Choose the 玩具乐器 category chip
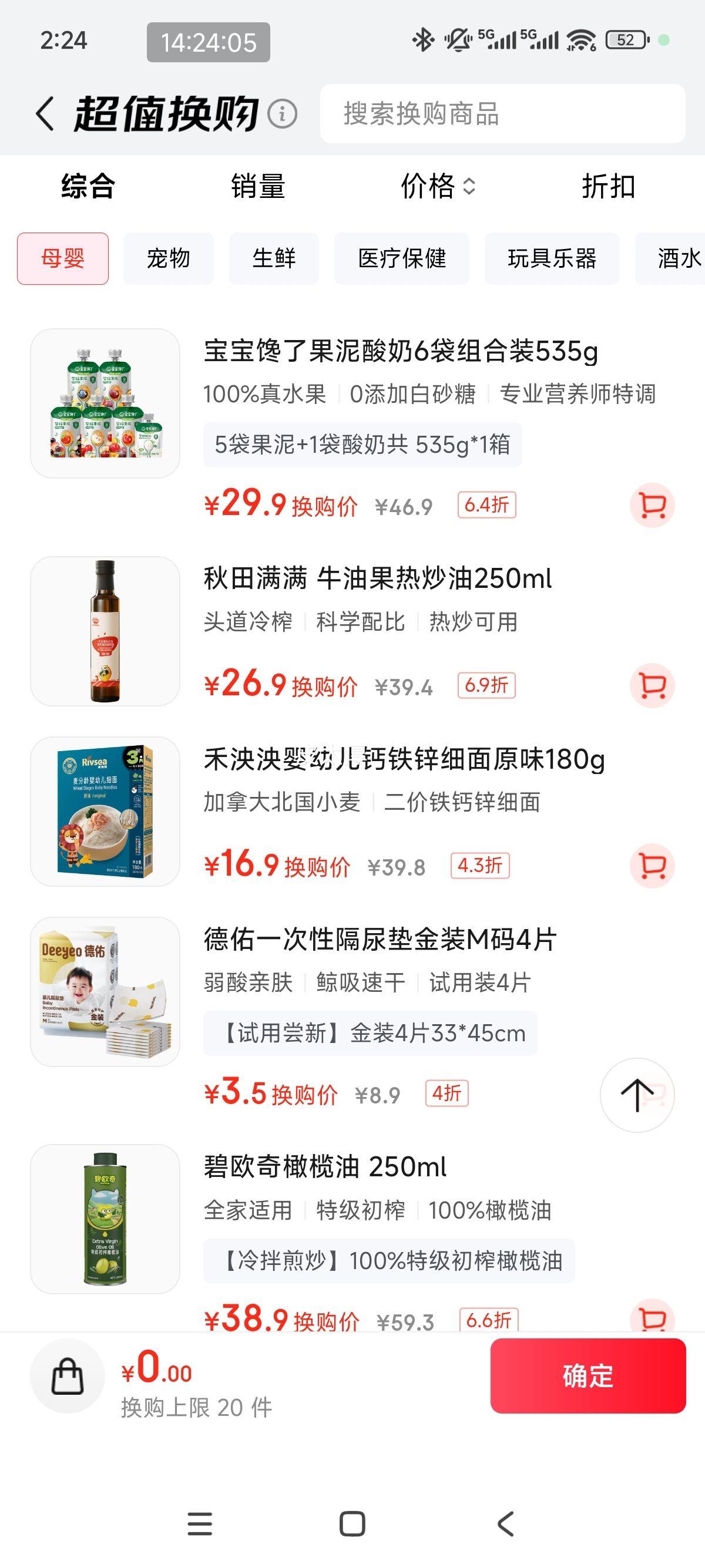This screenshot has height=1568, width=705. (552, 259)
